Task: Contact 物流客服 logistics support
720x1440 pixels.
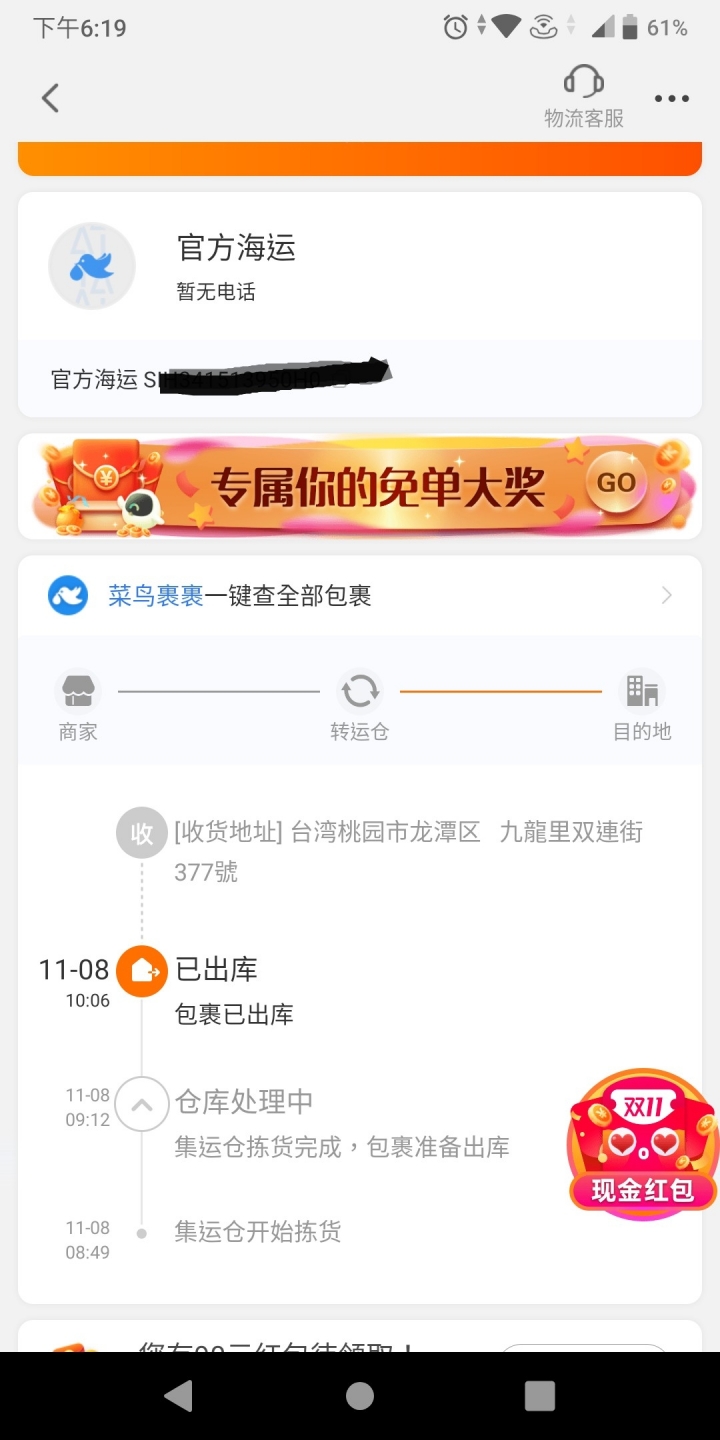Action: 584,97
